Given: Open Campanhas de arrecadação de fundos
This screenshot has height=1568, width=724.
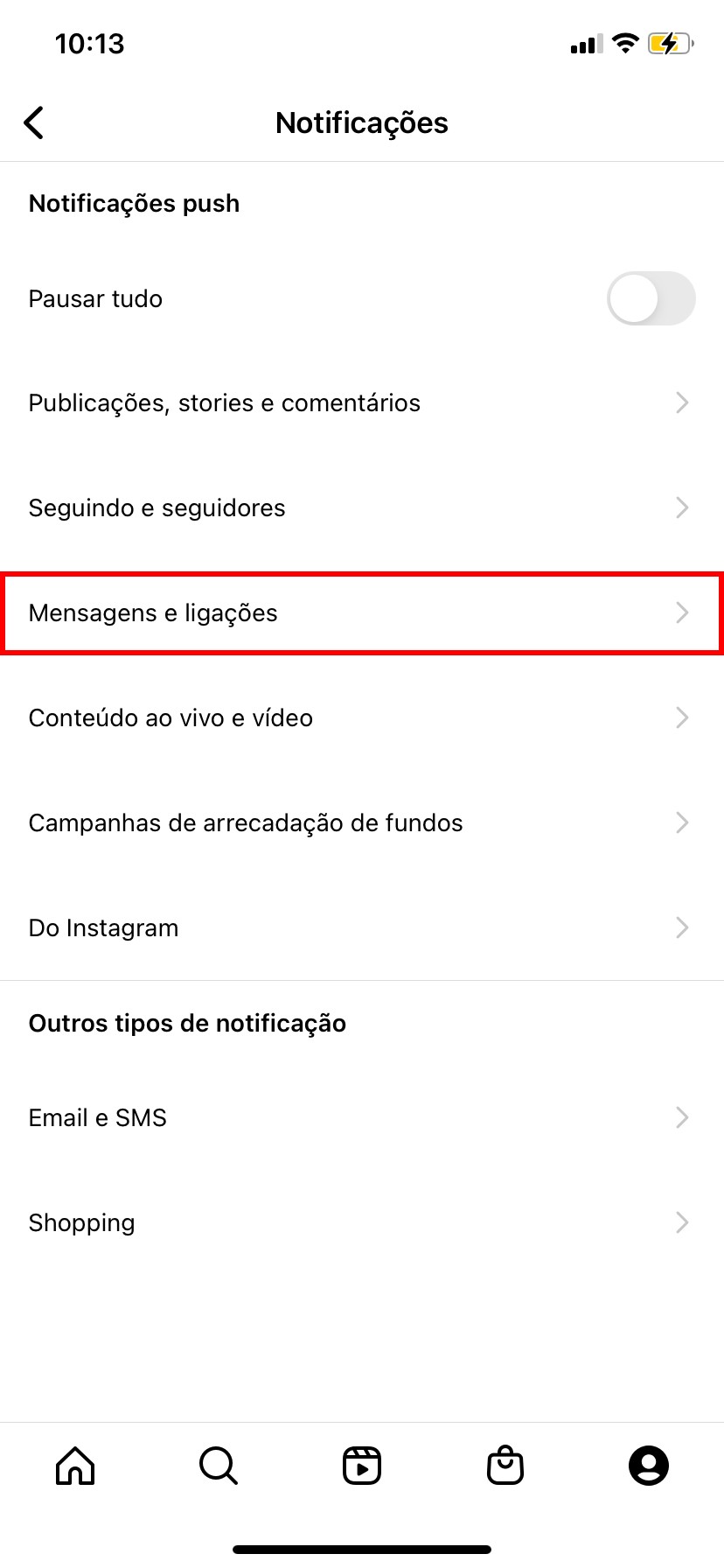Looking at the screenshot, I should [361, 823].
